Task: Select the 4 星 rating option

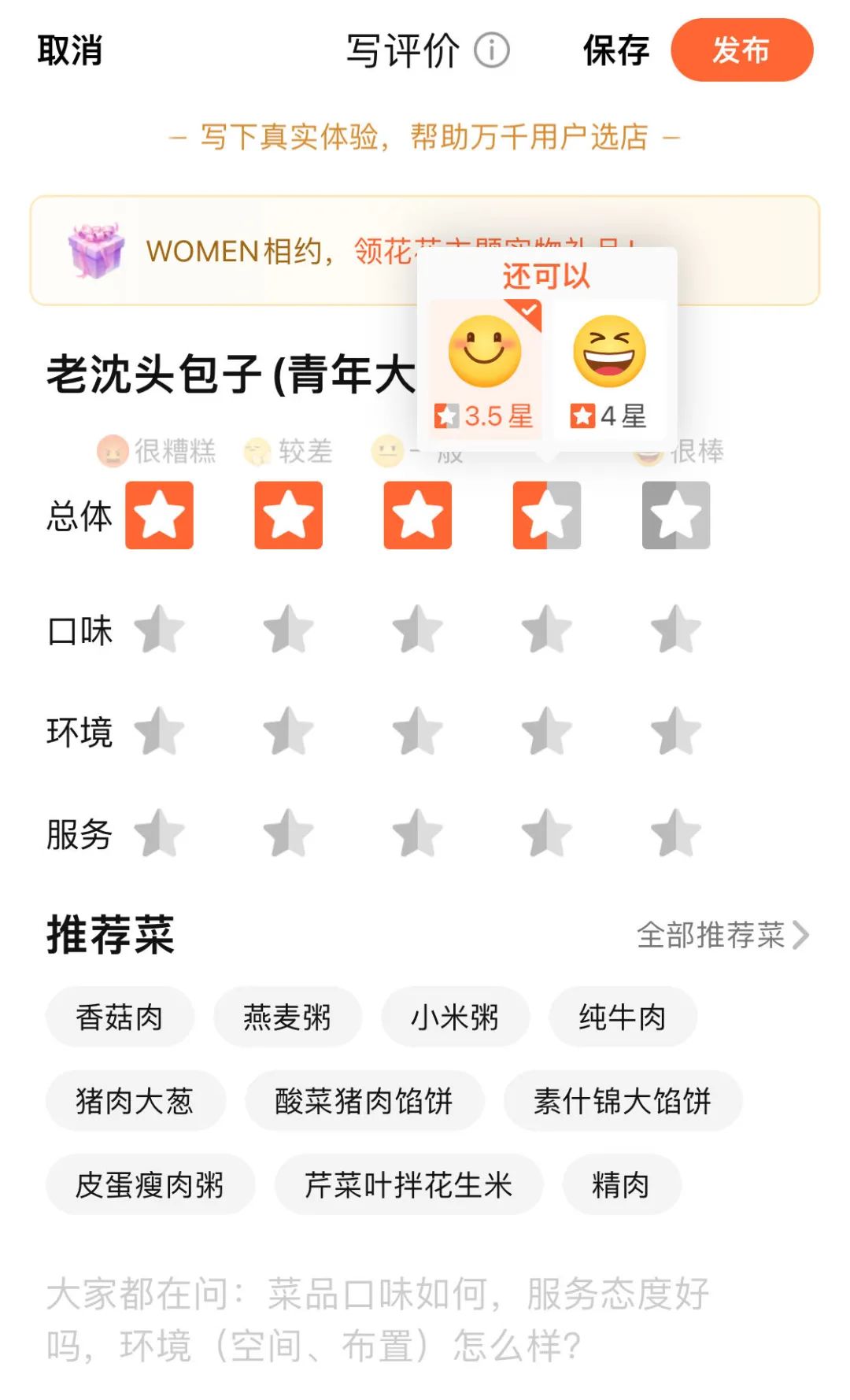Action: point(609,370)
